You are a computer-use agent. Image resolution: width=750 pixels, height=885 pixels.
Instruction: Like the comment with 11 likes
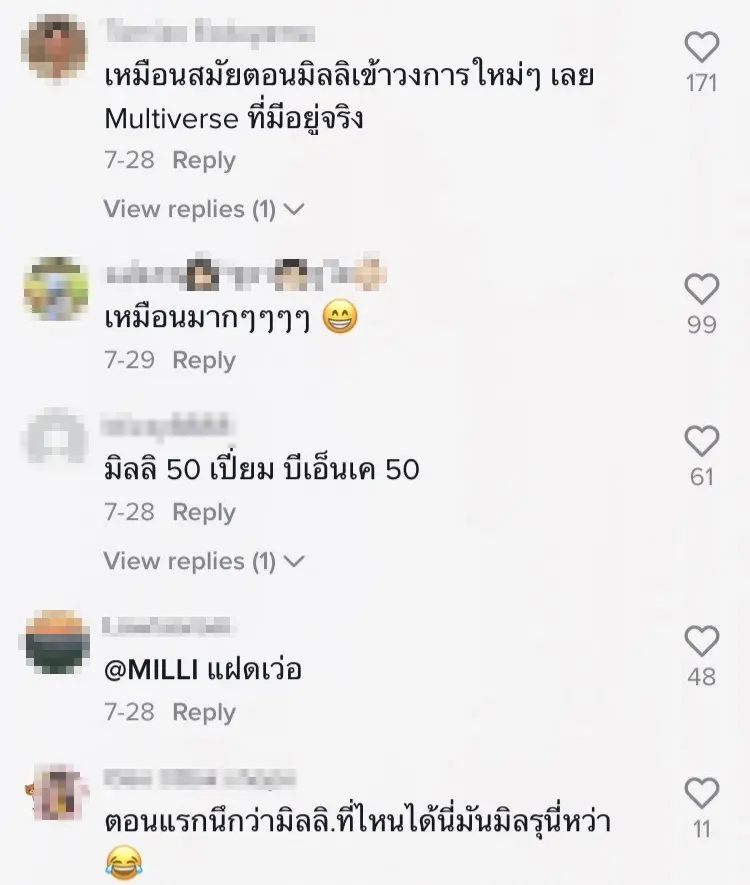coord(702,793)
